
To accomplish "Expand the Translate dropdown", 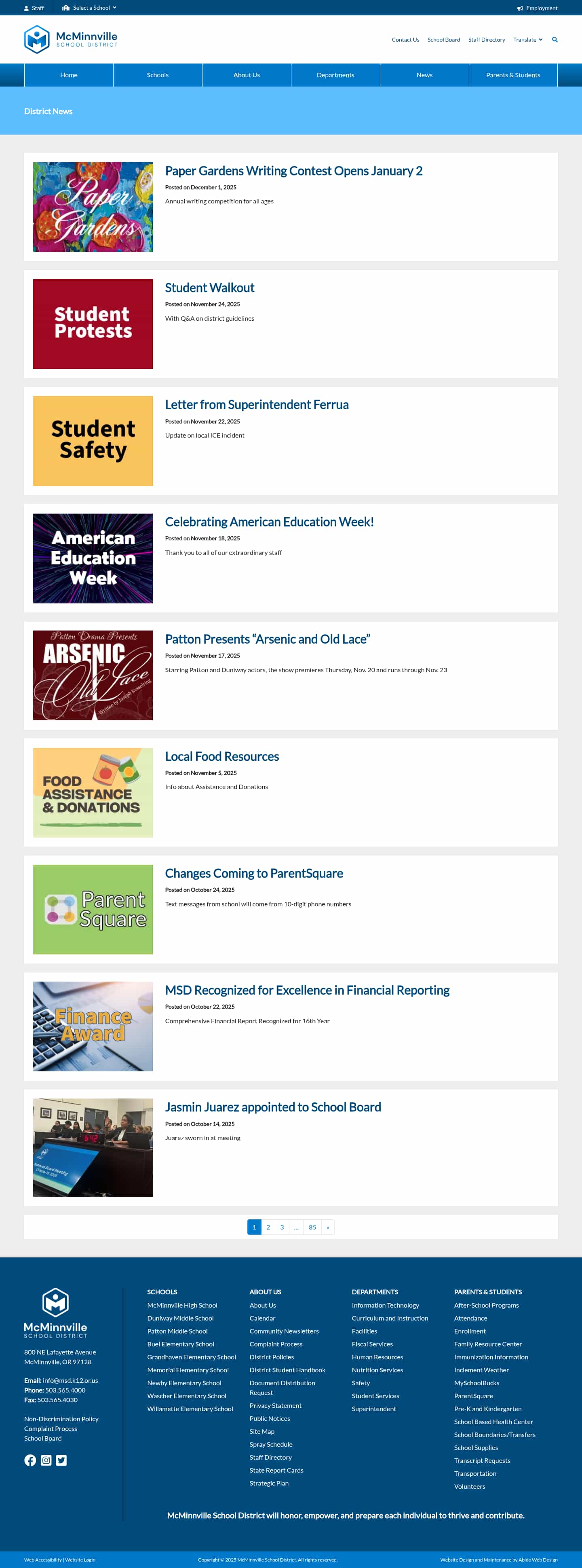I will pyautogui.click(x=527, y=40).
